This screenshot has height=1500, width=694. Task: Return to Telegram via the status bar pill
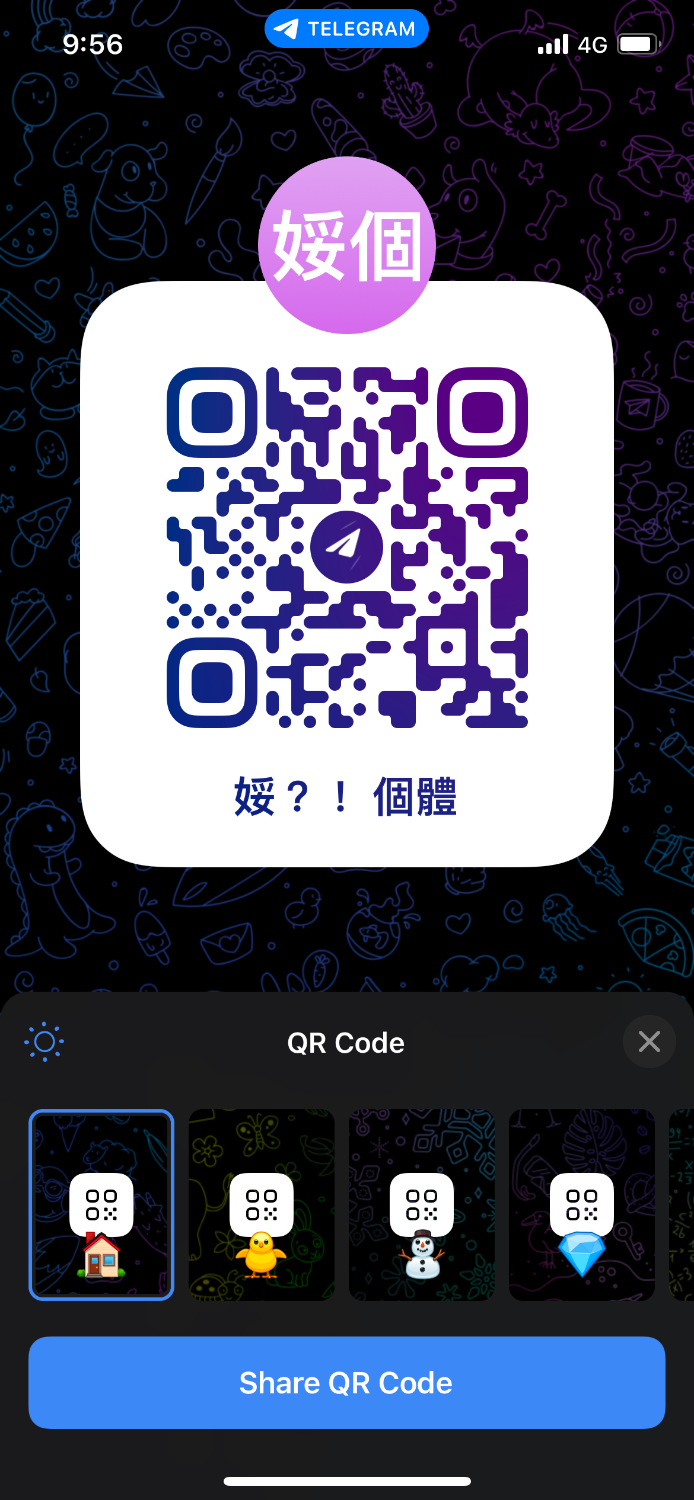(346, 29)
